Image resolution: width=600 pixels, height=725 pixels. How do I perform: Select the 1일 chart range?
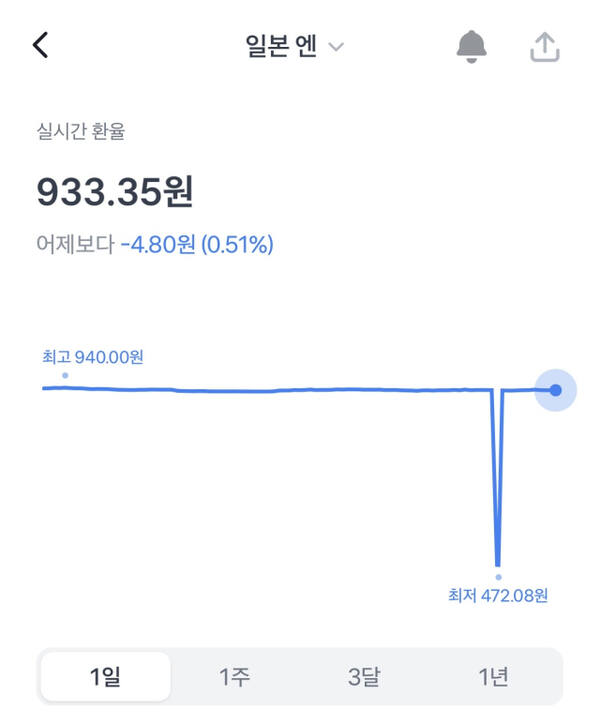pyautogui.click(x=105, y=677)
